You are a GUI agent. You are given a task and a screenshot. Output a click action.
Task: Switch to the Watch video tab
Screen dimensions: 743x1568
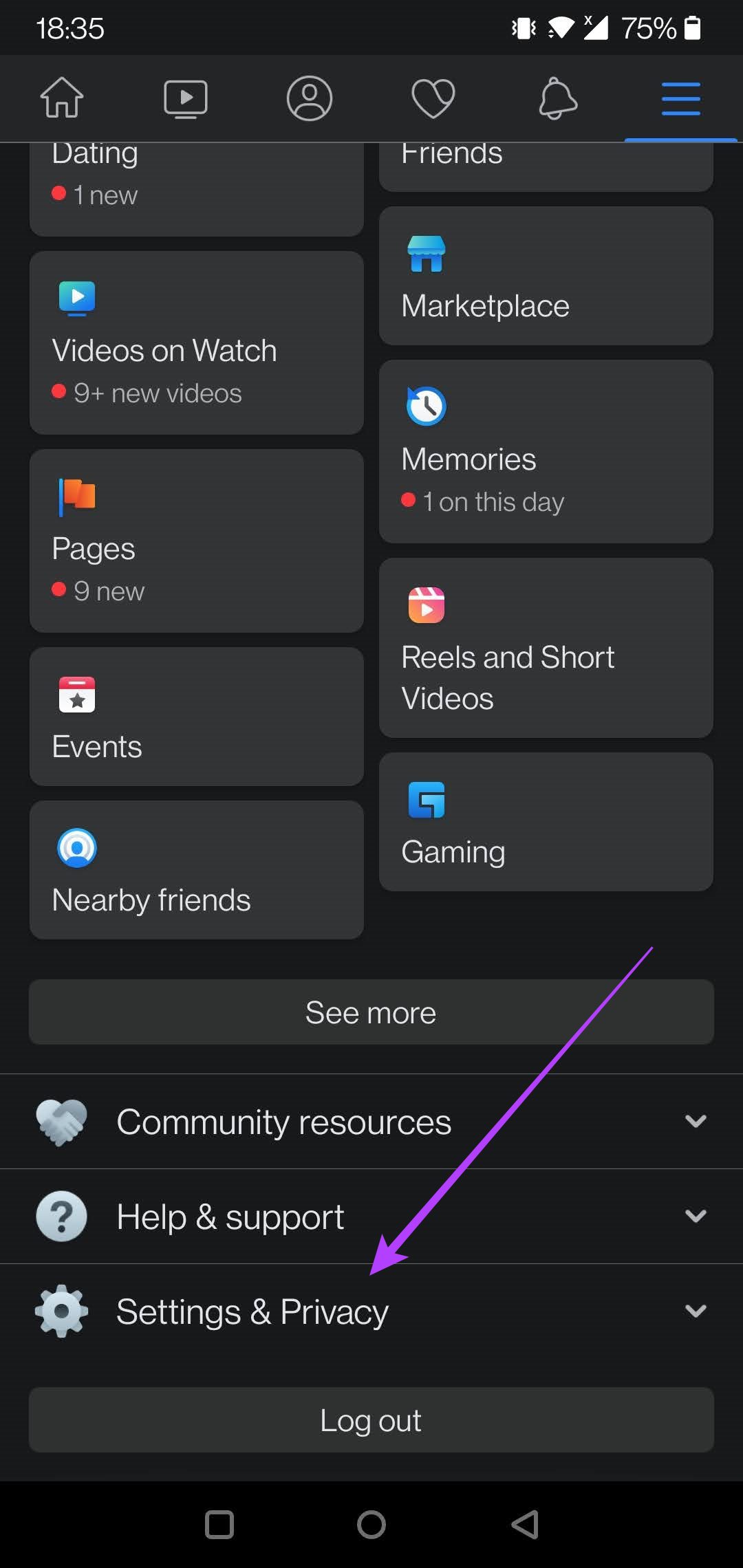[x=186, y=98]
